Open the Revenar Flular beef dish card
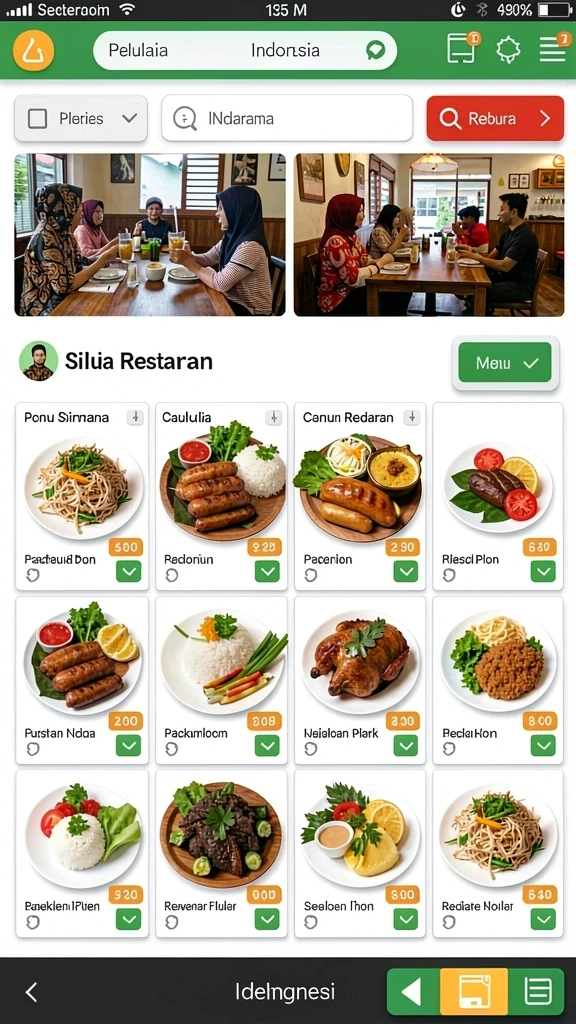Image resolution: width=576 pixels, height=1024 pixels. tap(221, 854)
